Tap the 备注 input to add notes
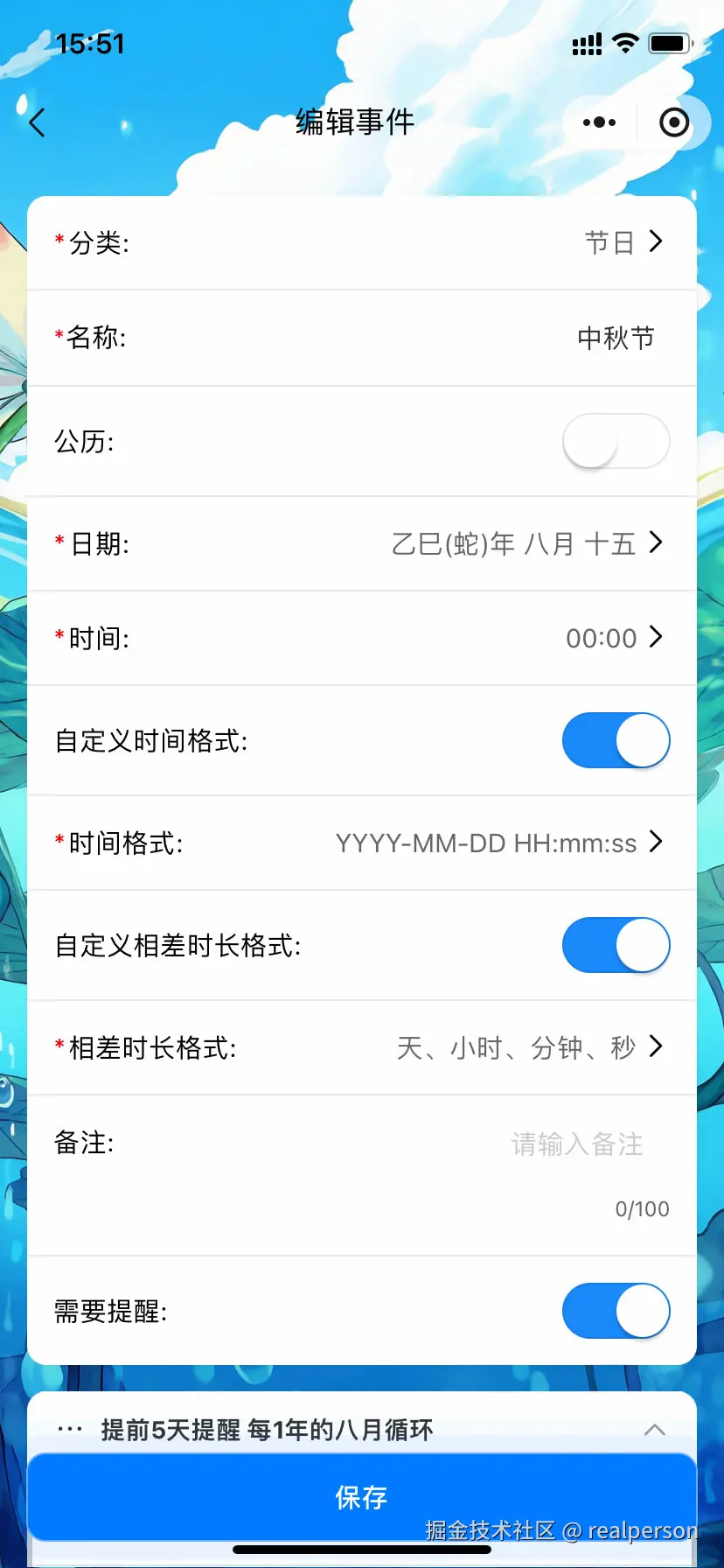 tap(575, 1144)
